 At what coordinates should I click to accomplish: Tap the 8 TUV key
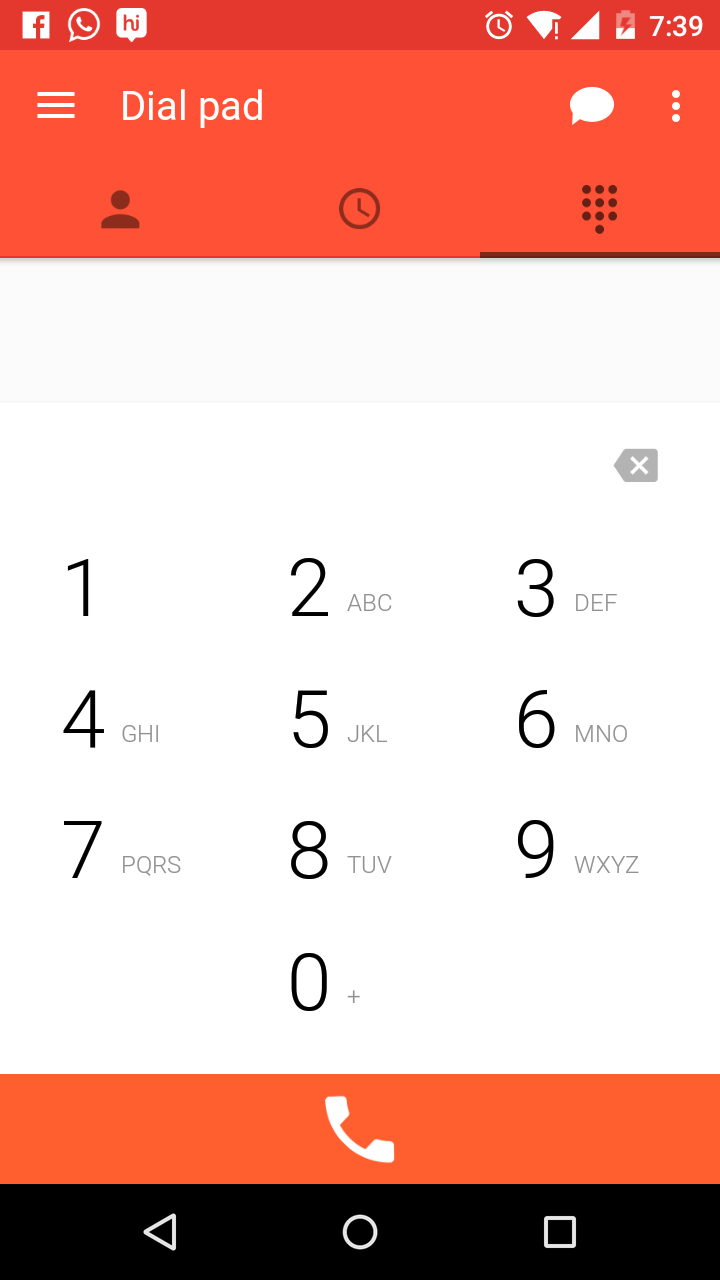pyautogui.click(x=360, y=850)
